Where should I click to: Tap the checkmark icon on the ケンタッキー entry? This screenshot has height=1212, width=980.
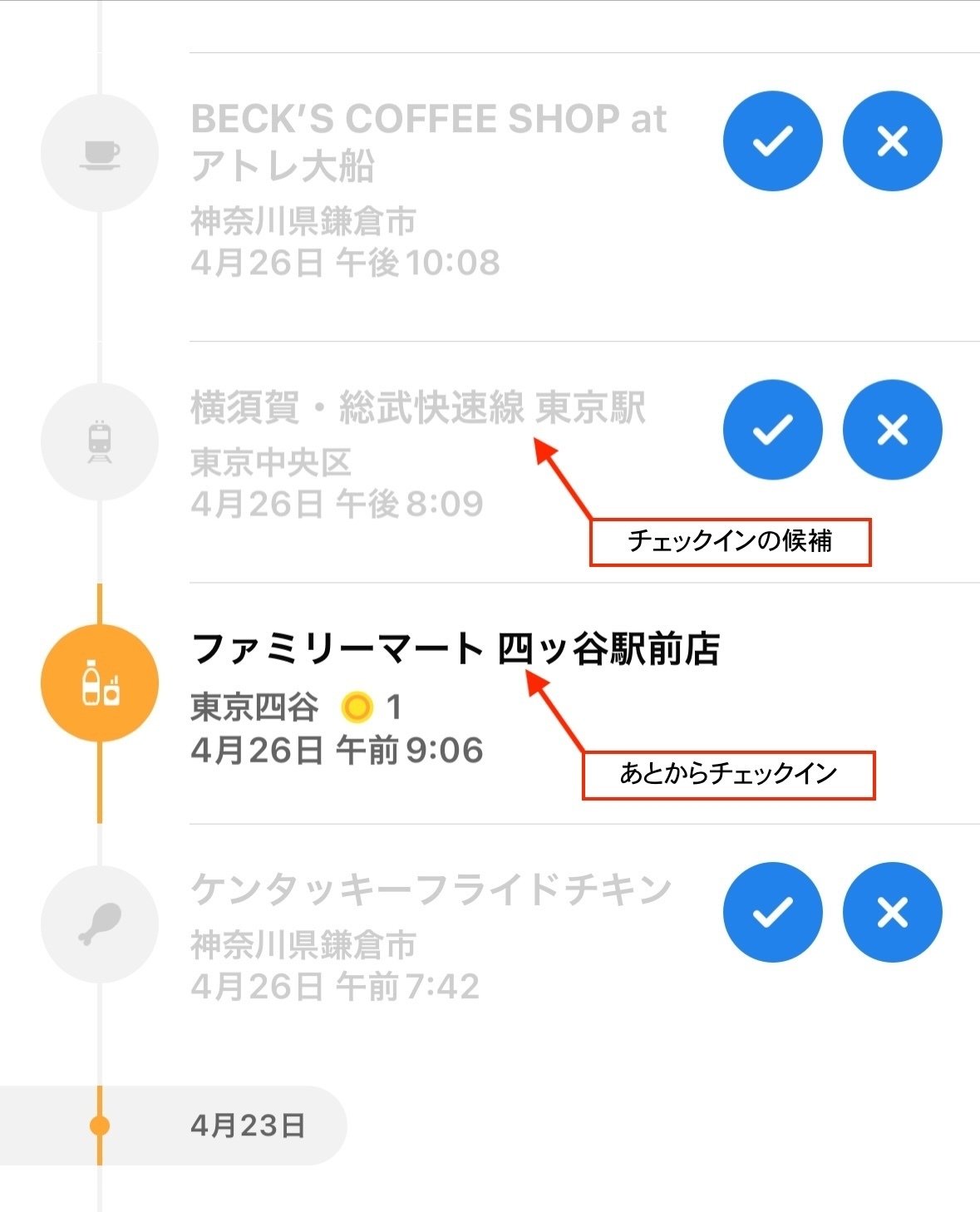(x=771, y=913)
